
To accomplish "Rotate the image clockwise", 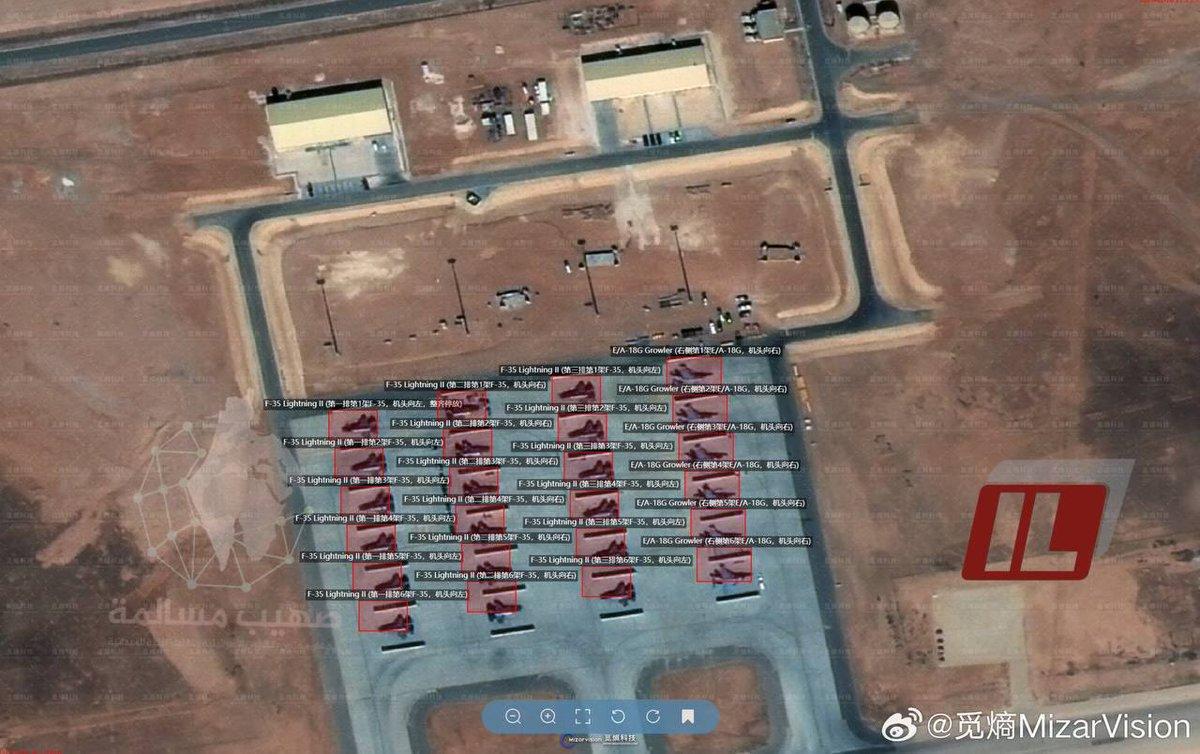I will pyautogui.click(x=653, y=716).
